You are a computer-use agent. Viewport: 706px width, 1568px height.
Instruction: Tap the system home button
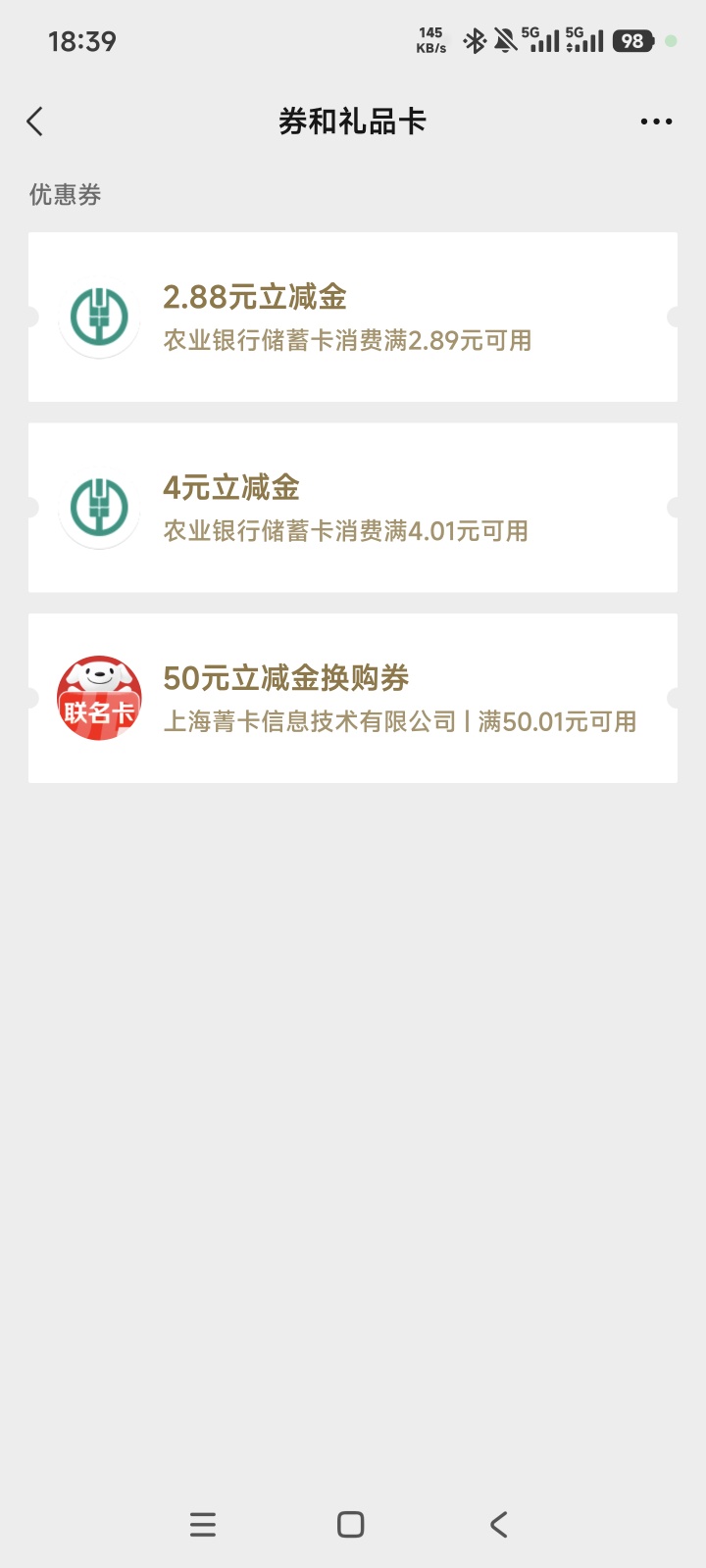point(351,1524)
